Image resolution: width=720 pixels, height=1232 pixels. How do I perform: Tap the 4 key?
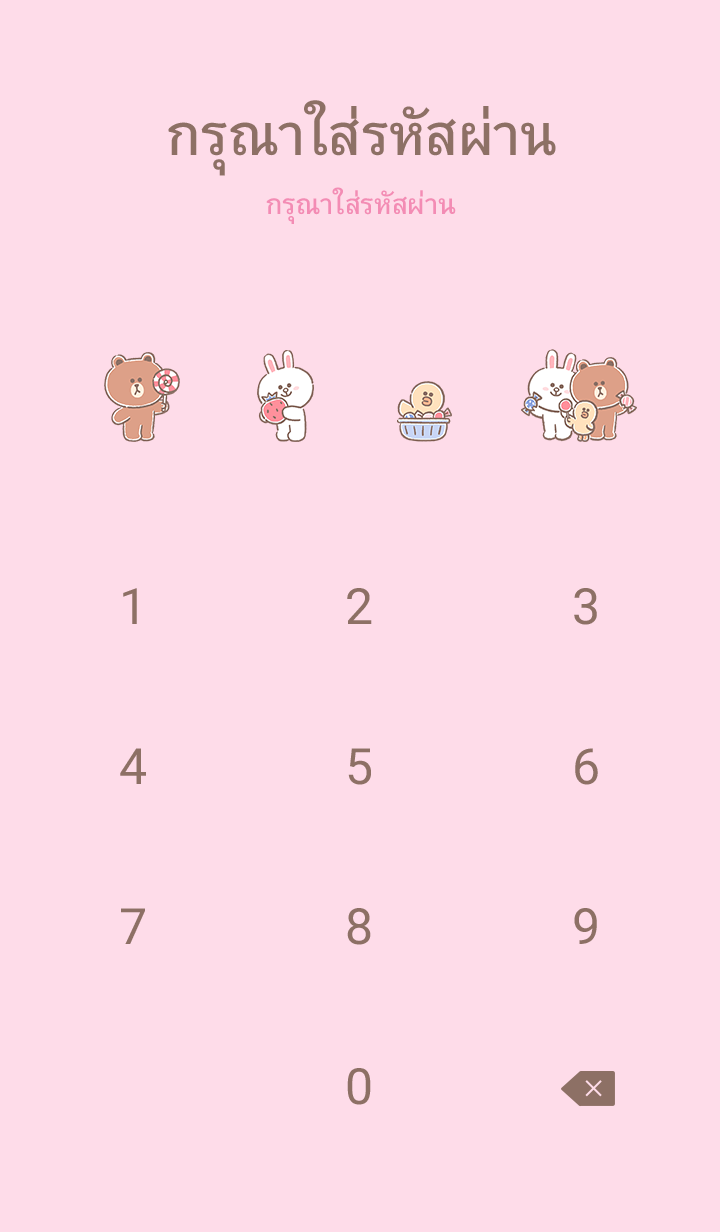click(x=132, y=767)
